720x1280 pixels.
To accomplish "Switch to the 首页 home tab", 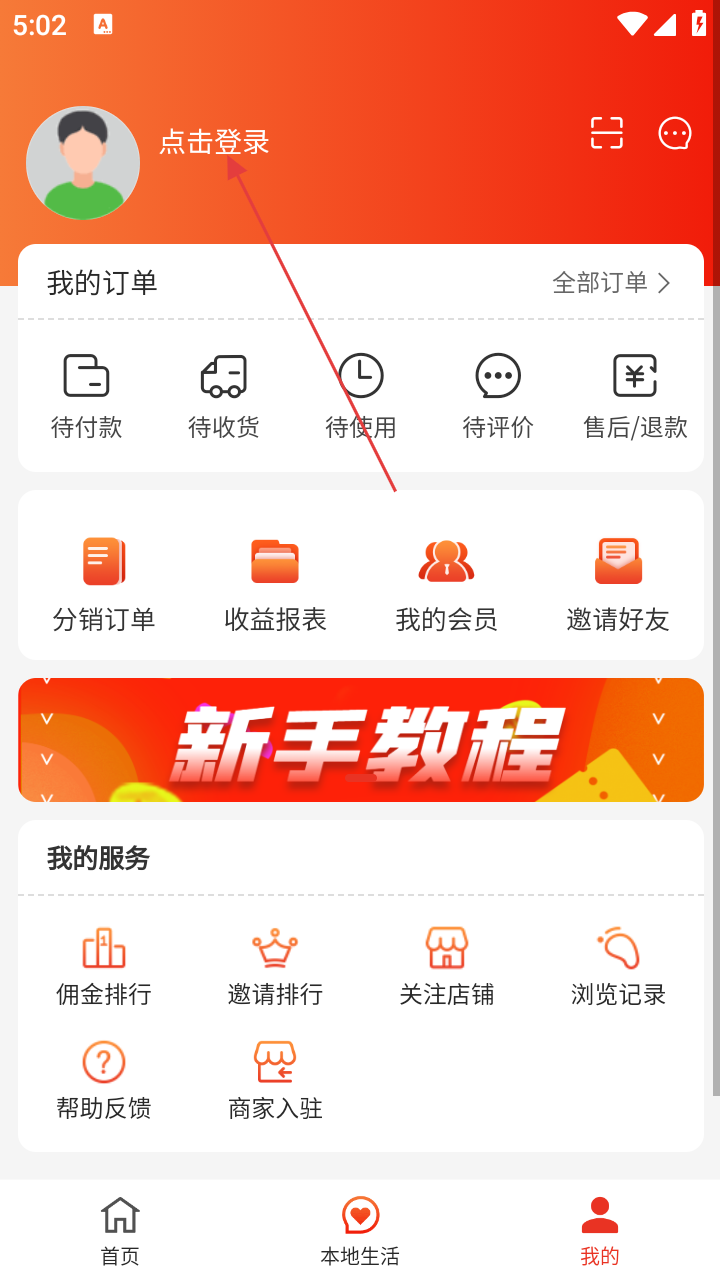I will [120, 1230].
